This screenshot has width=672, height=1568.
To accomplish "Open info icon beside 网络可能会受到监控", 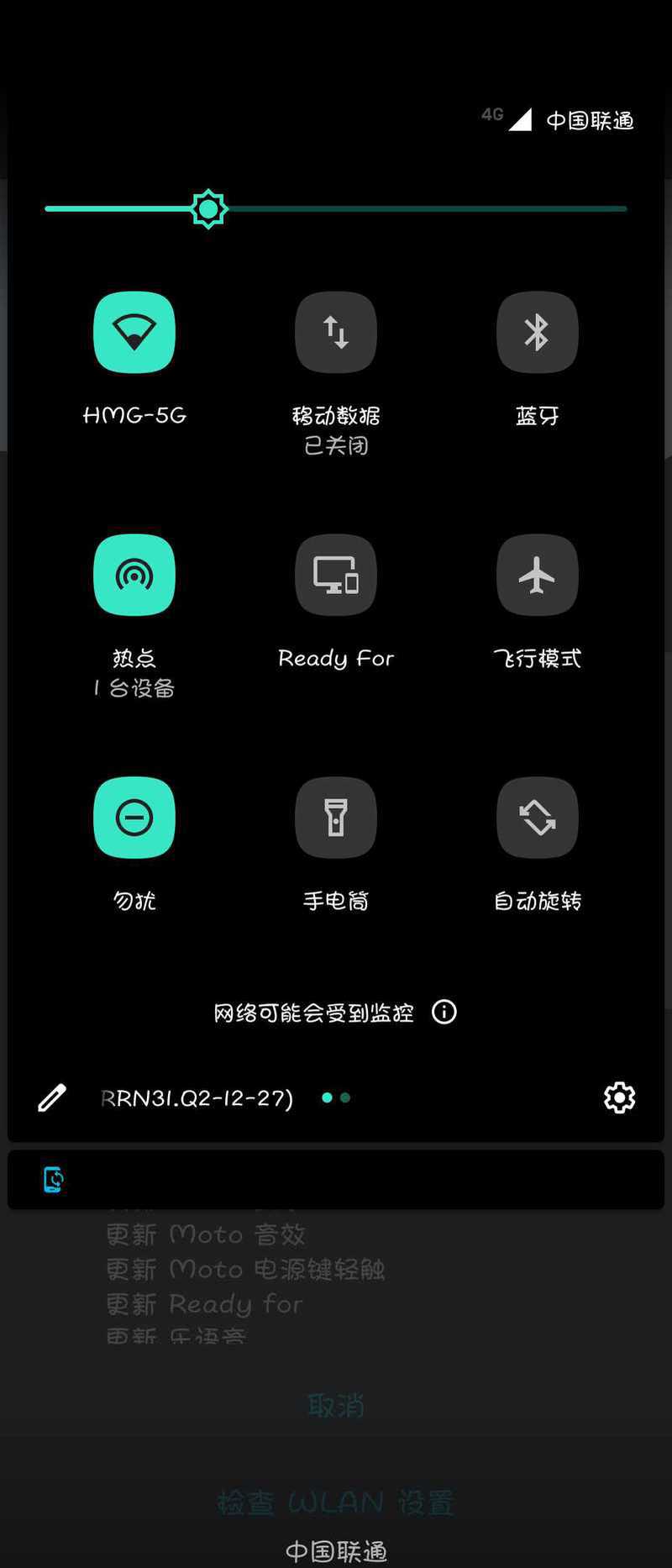I will pyautogui.click(x=444, y=1012).
